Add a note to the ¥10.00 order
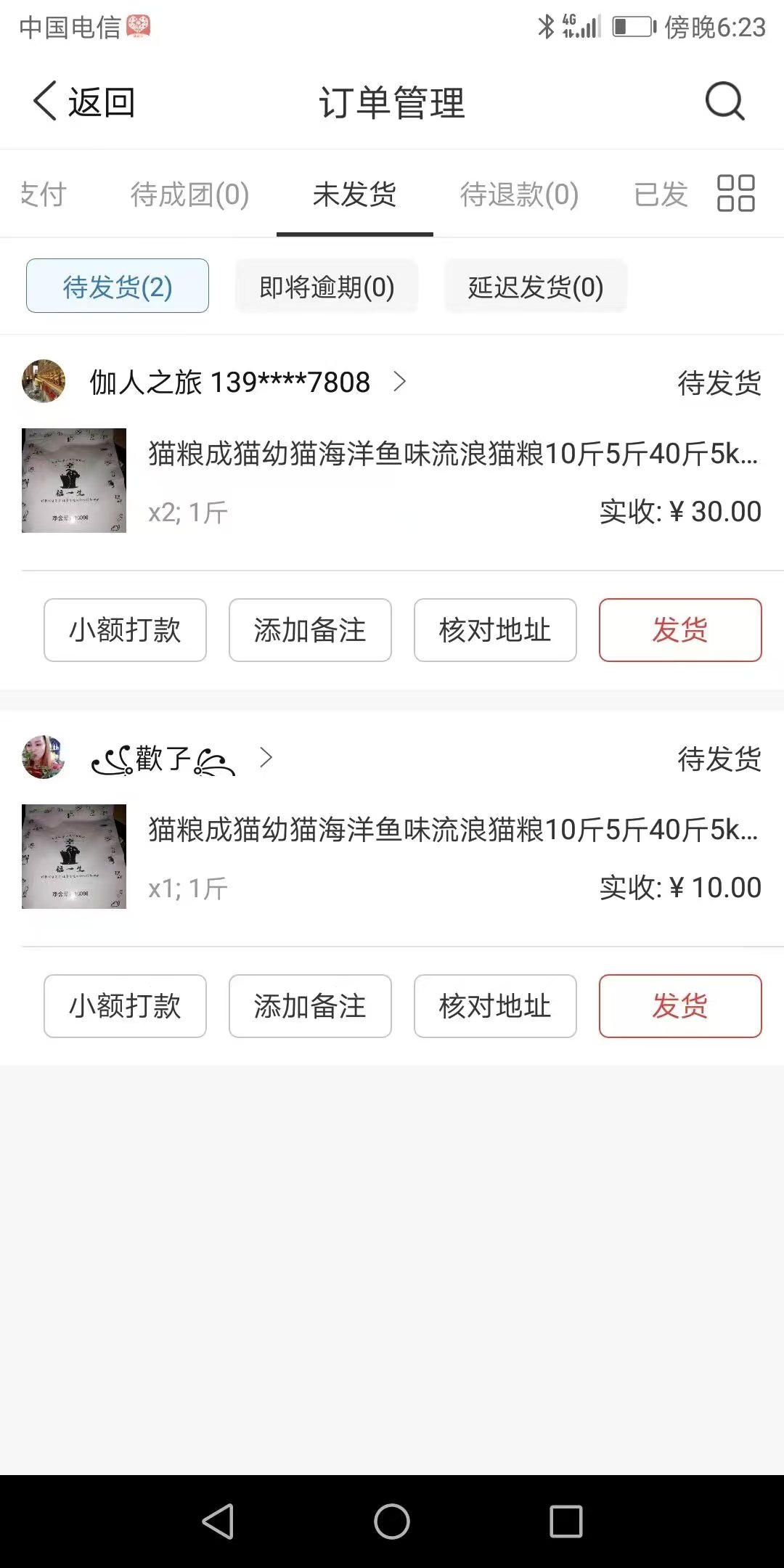784x1568 pixels. [310, 1006]
